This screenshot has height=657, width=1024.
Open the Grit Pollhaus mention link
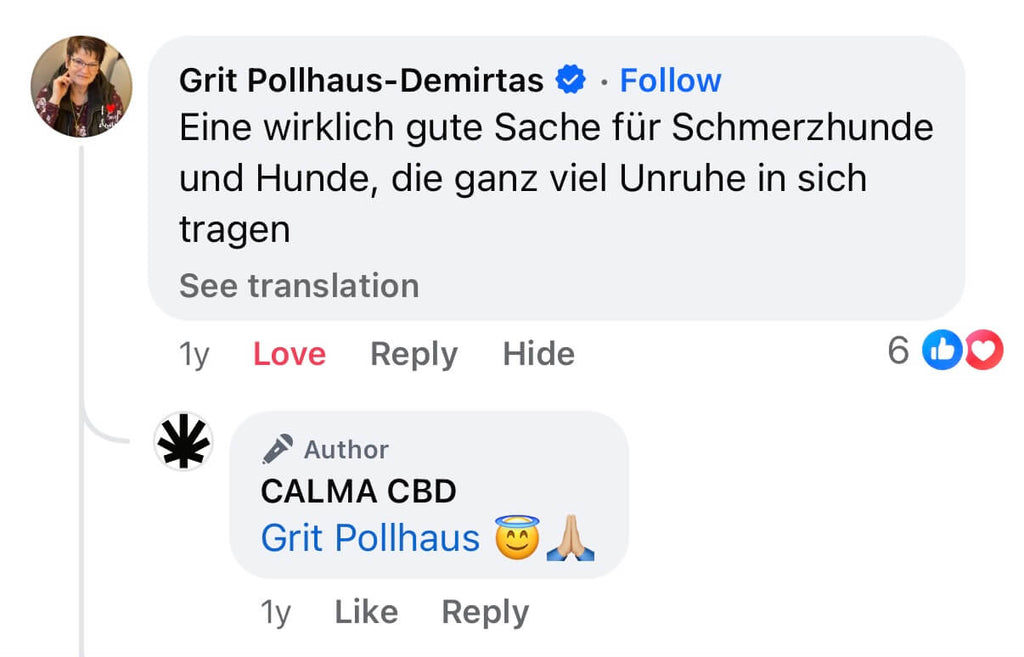370,538
